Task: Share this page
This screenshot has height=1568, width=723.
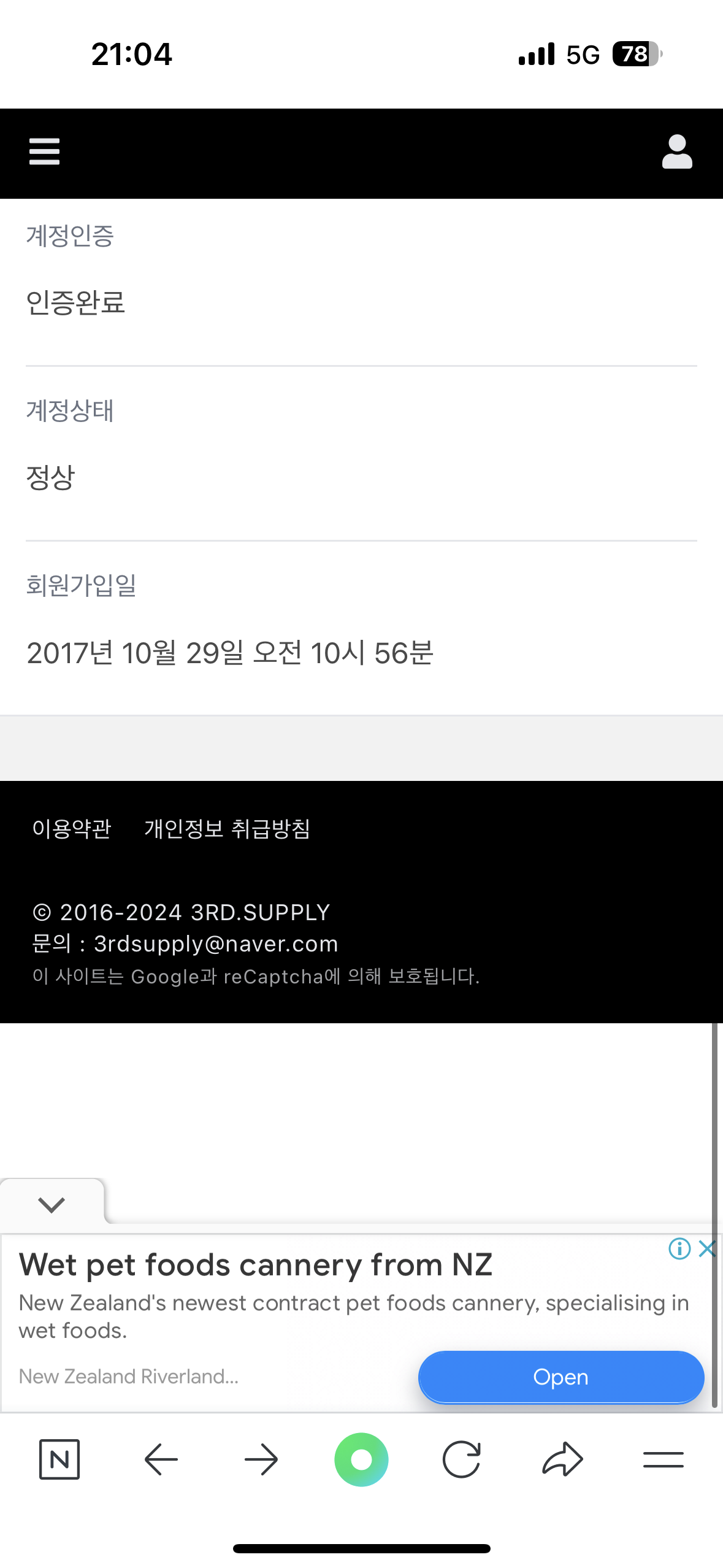Action: click(x=562, y=1459)
